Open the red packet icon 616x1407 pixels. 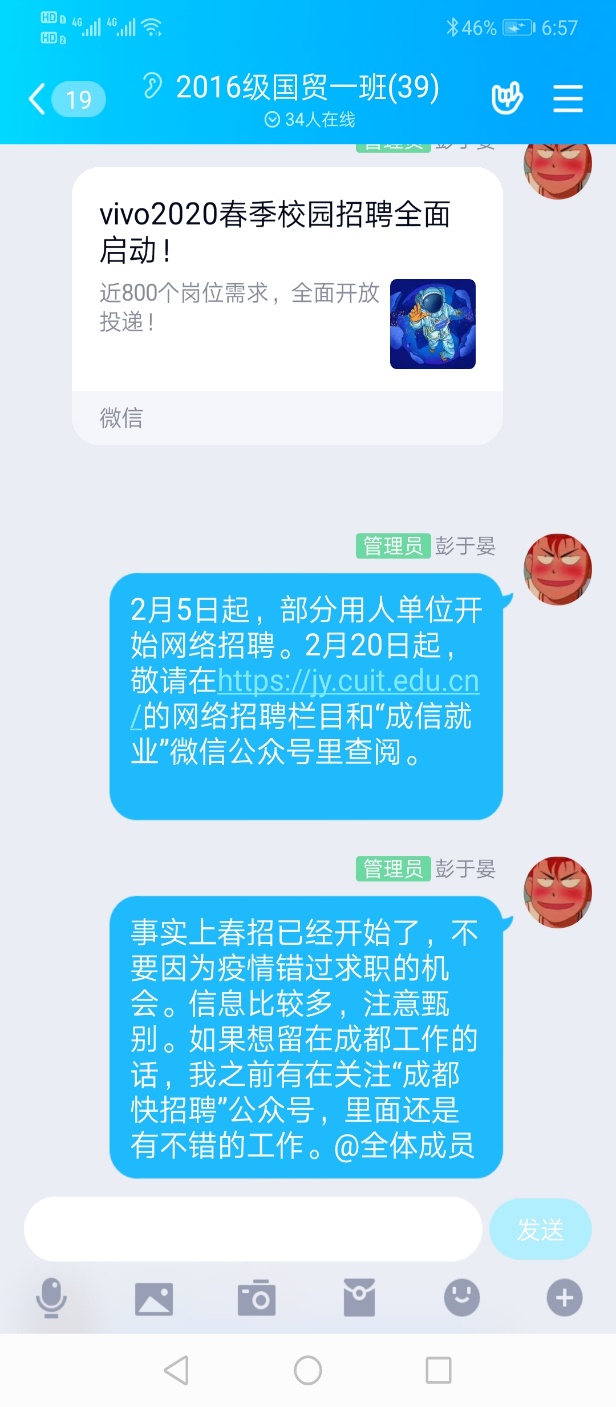(359, 1298)
